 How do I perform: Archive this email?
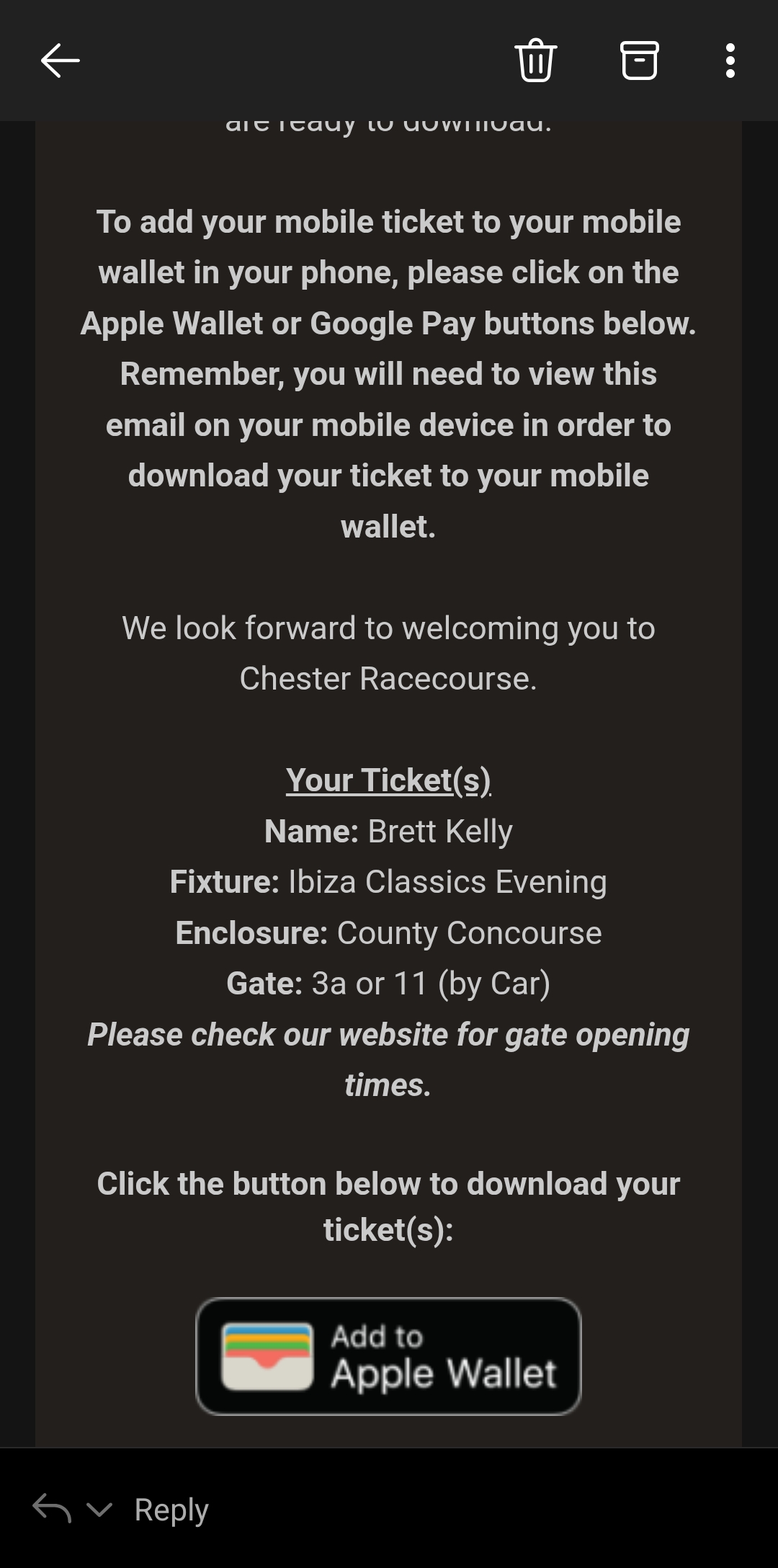point(639,61)
